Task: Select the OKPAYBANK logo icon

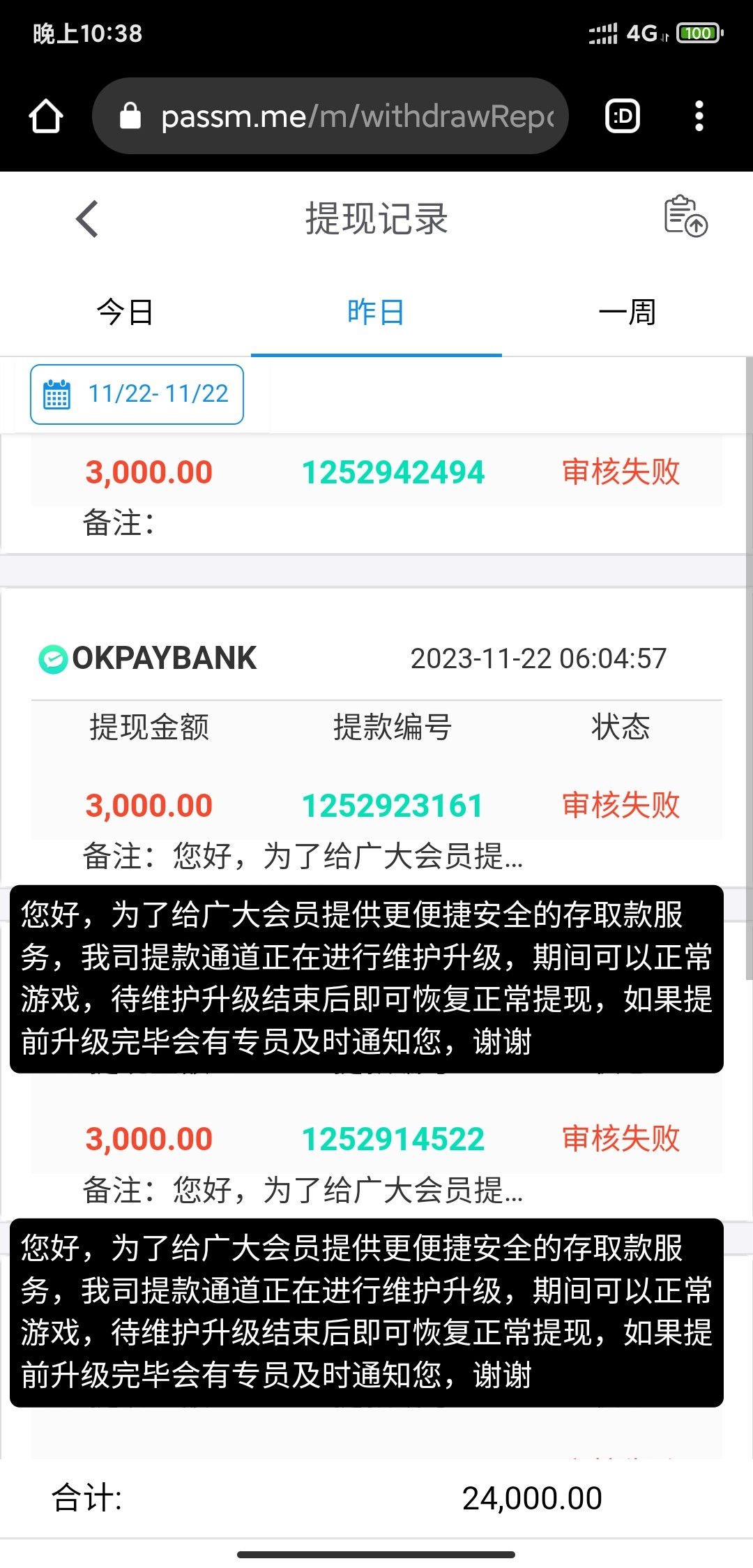Action: pyautogui.click(x=51, y=657)
